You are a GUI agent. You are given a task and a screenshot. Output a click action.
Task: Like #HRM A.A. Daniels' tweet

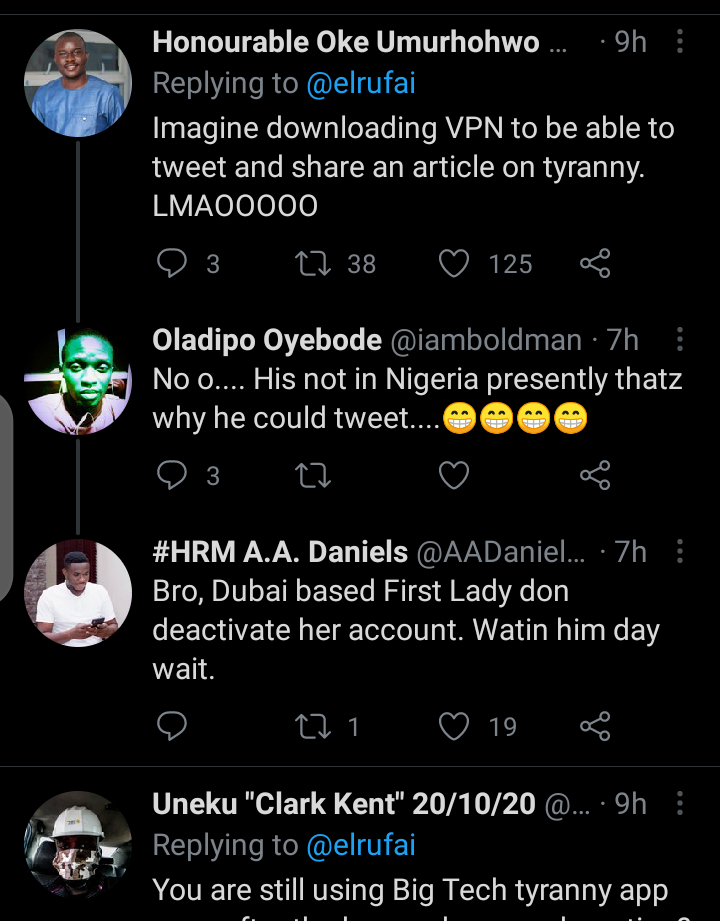(455, 726)
